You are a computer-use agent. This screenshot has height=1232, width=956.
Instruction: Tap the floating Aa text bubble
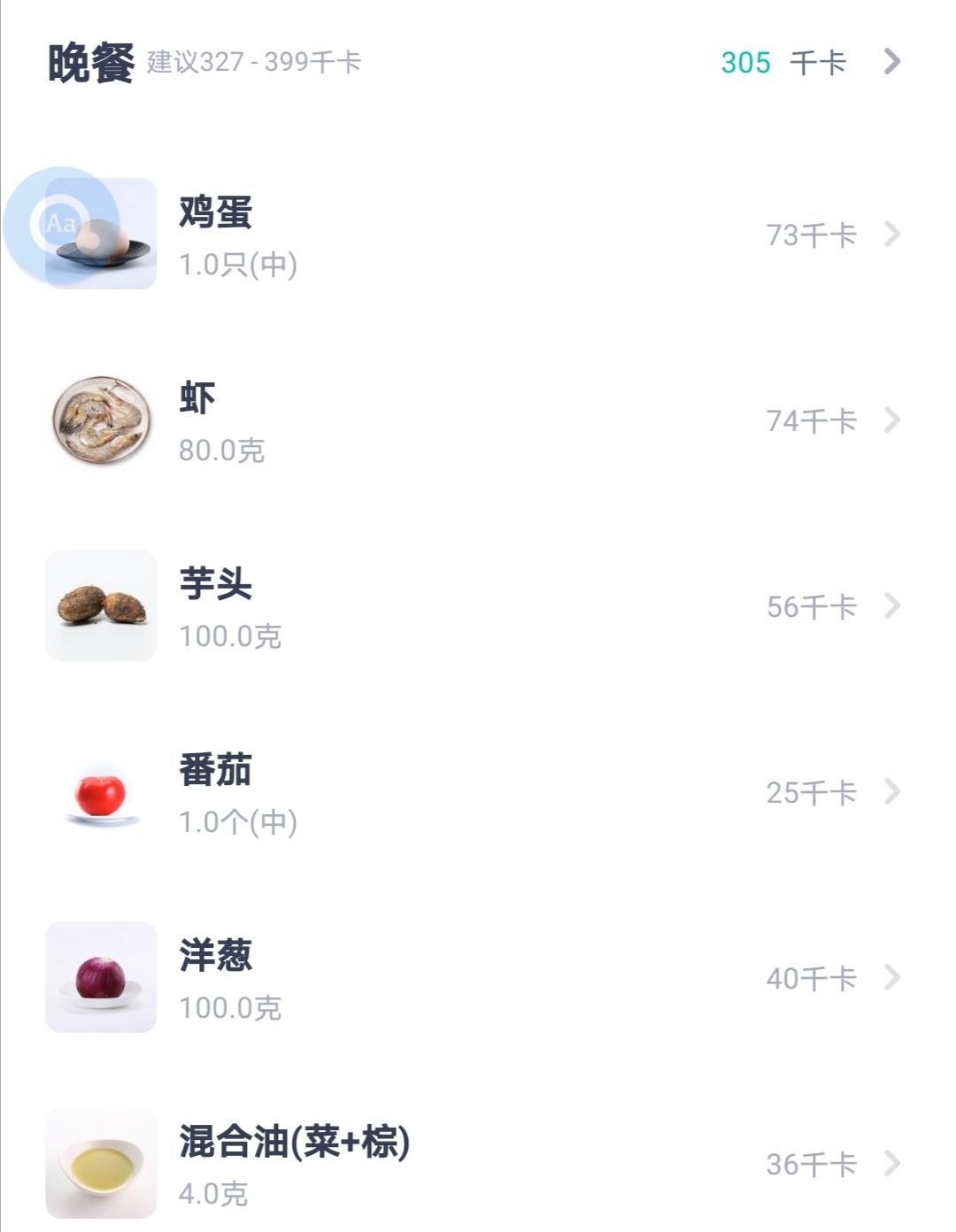58,223
